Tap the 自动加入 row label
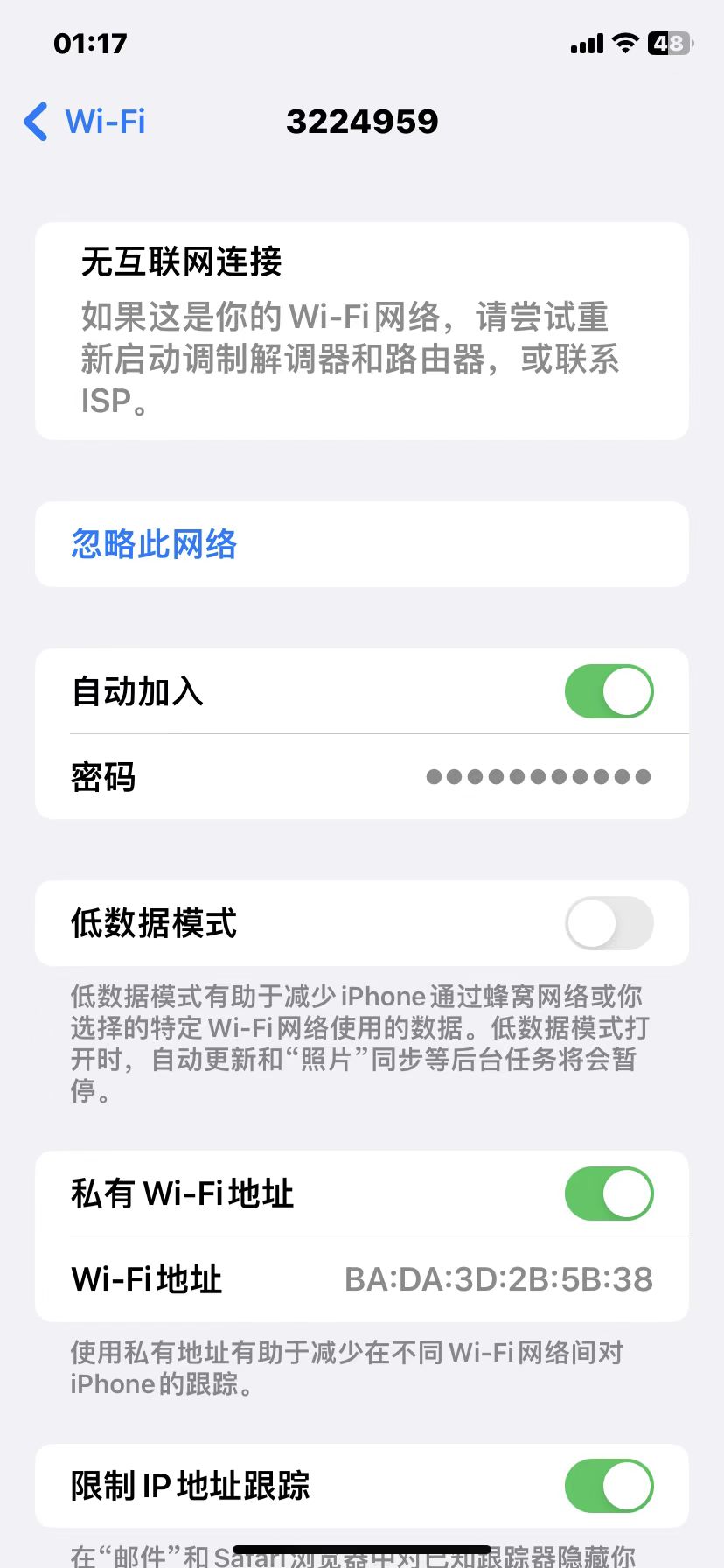This screenshot has width=724, height=1568. [138, 691]
